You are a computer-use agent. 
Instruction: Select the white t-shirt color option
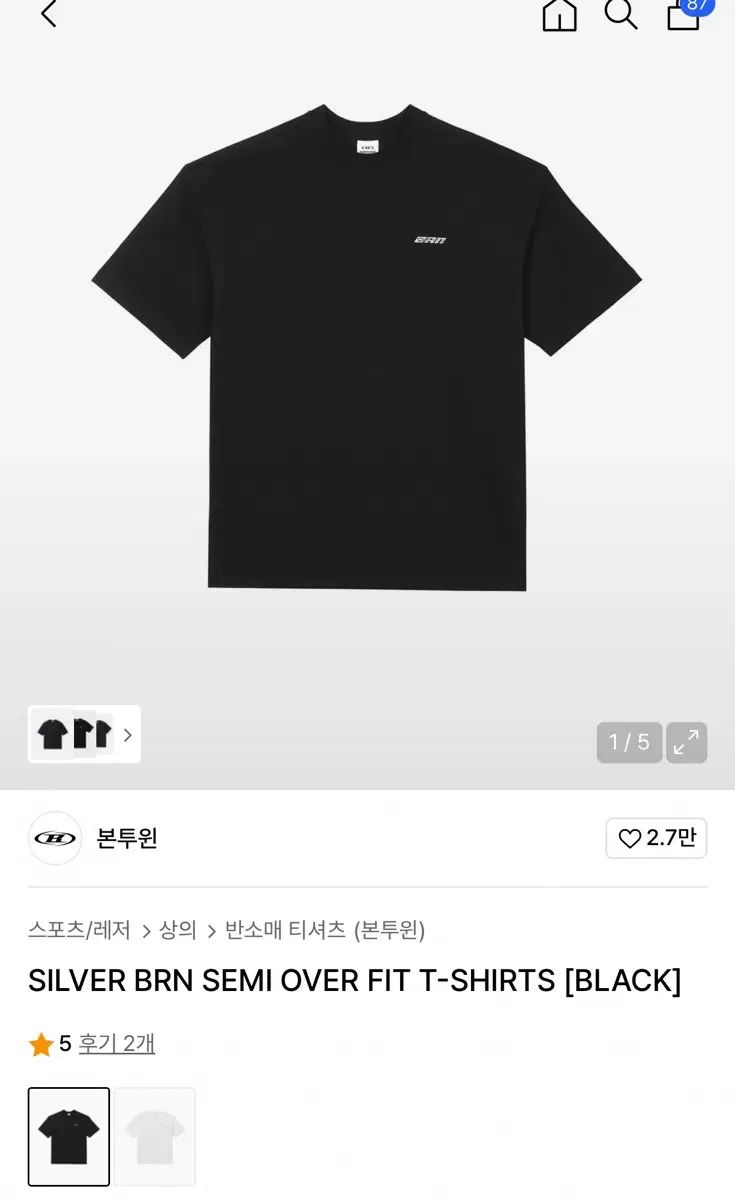[x=155, y=1136]
